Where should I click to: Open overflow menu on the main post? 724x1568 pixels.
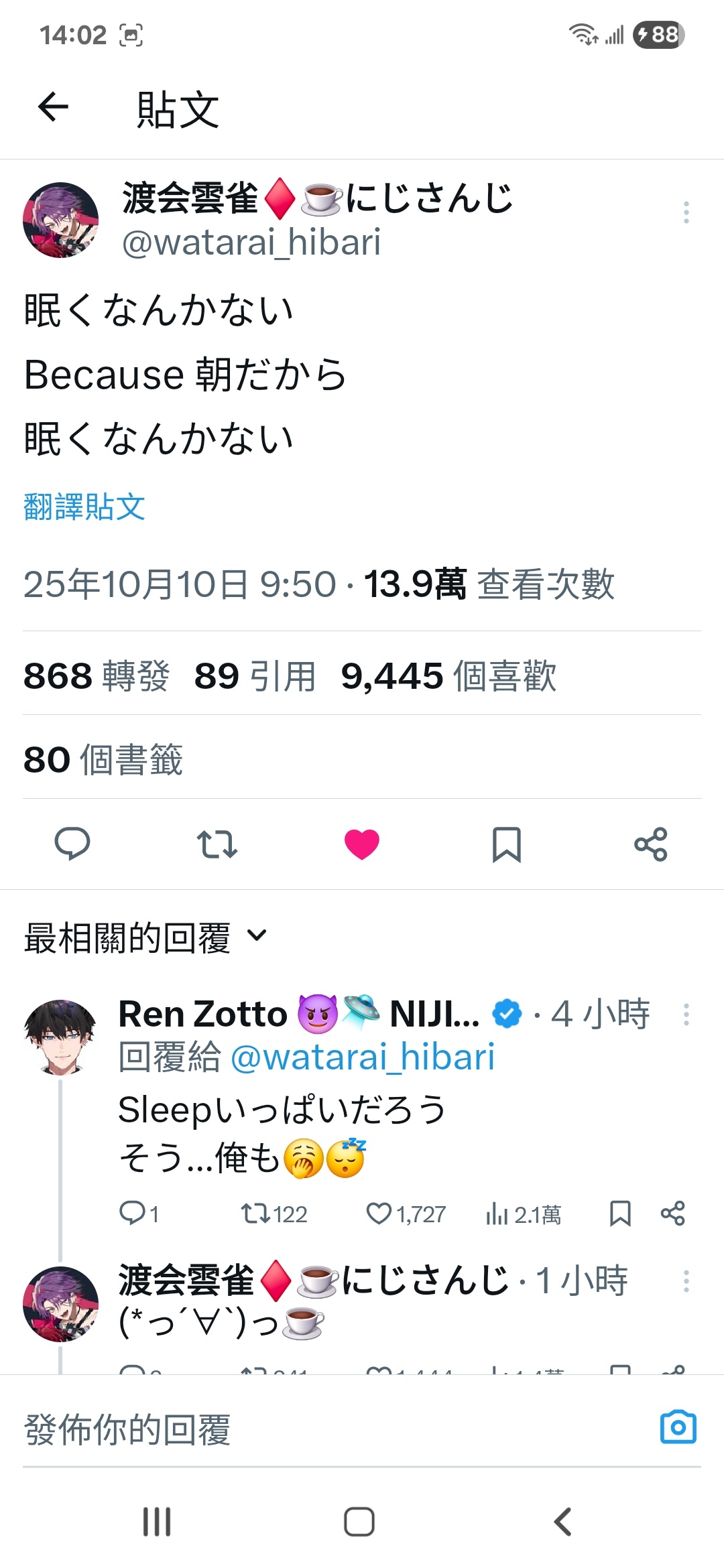pyautogui.click(x=686, y=212)
